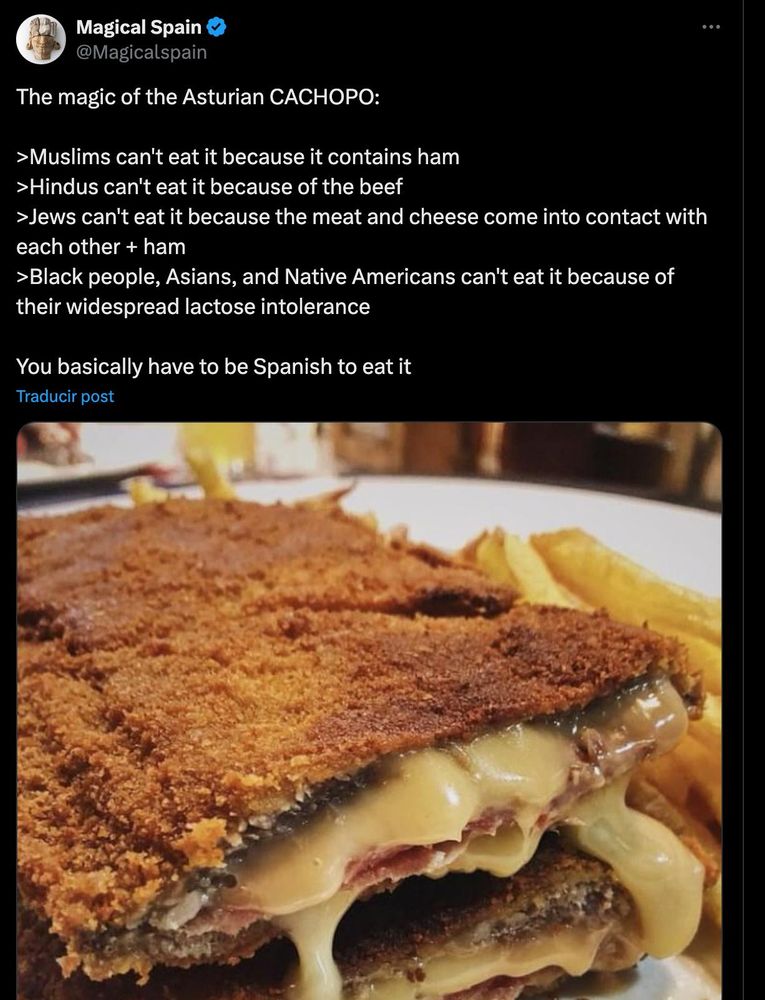Image resolution: width=765 pixels, height=1000 pixels.
Task: Open Magical Spain's profile avatar
Action: click(x=41, y=40)
